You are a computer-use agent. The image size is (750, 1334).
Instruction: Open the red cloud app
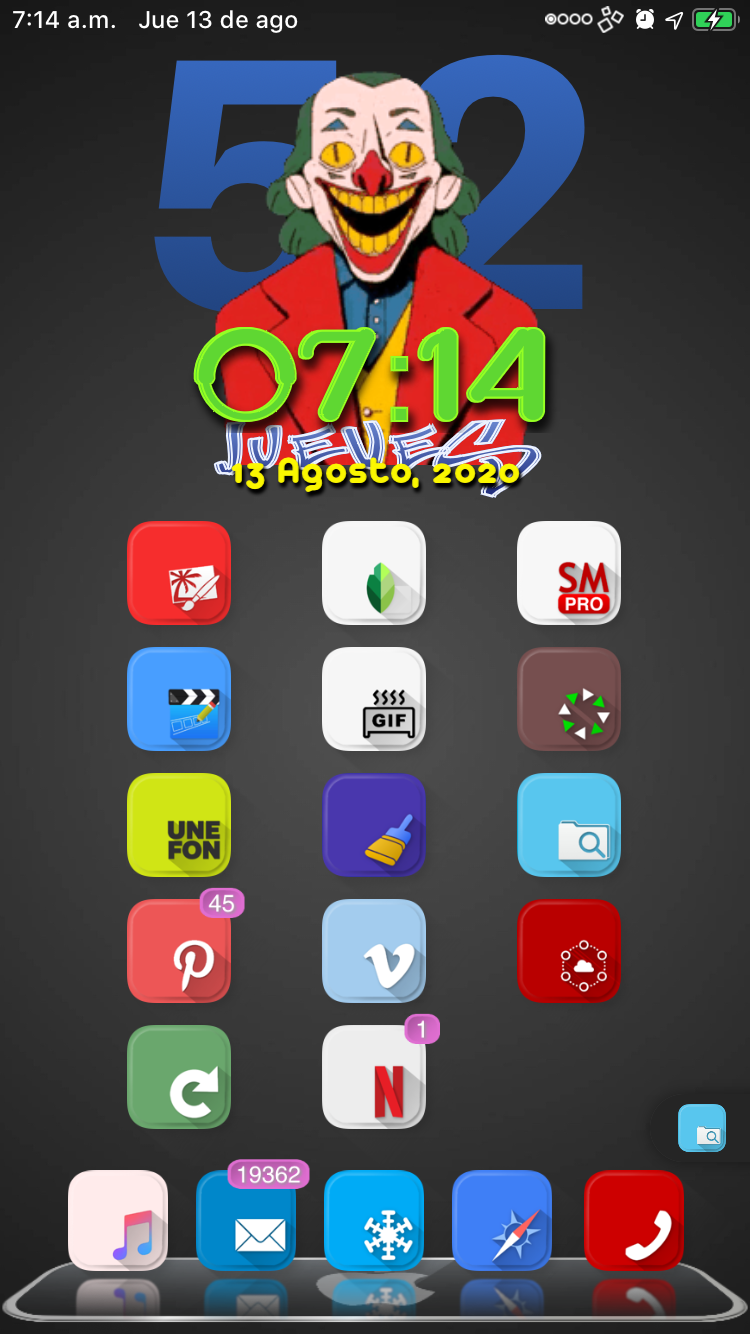(x=569, y=951)
